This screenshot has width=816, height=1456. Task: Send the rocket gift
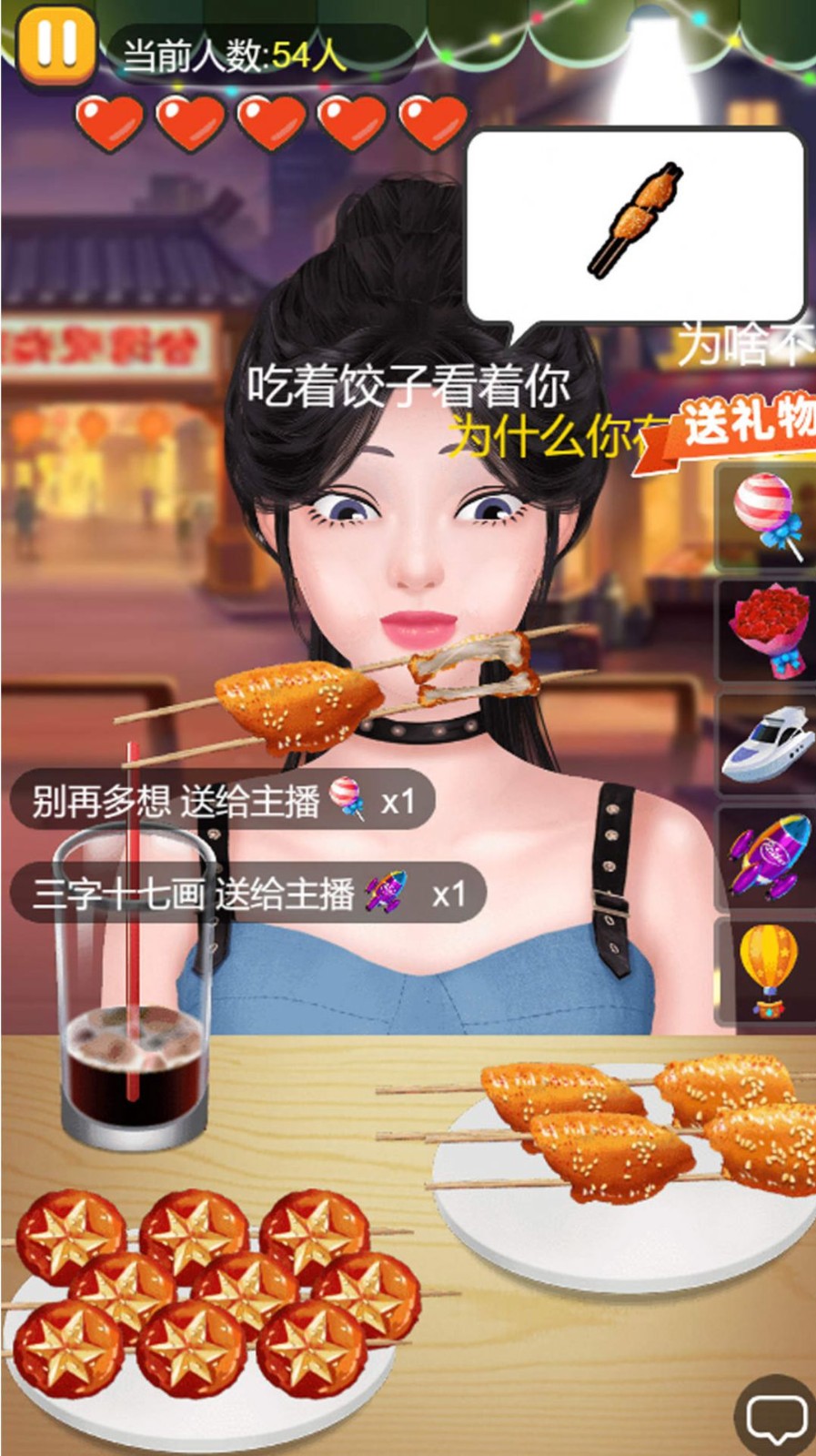point(768,857)
